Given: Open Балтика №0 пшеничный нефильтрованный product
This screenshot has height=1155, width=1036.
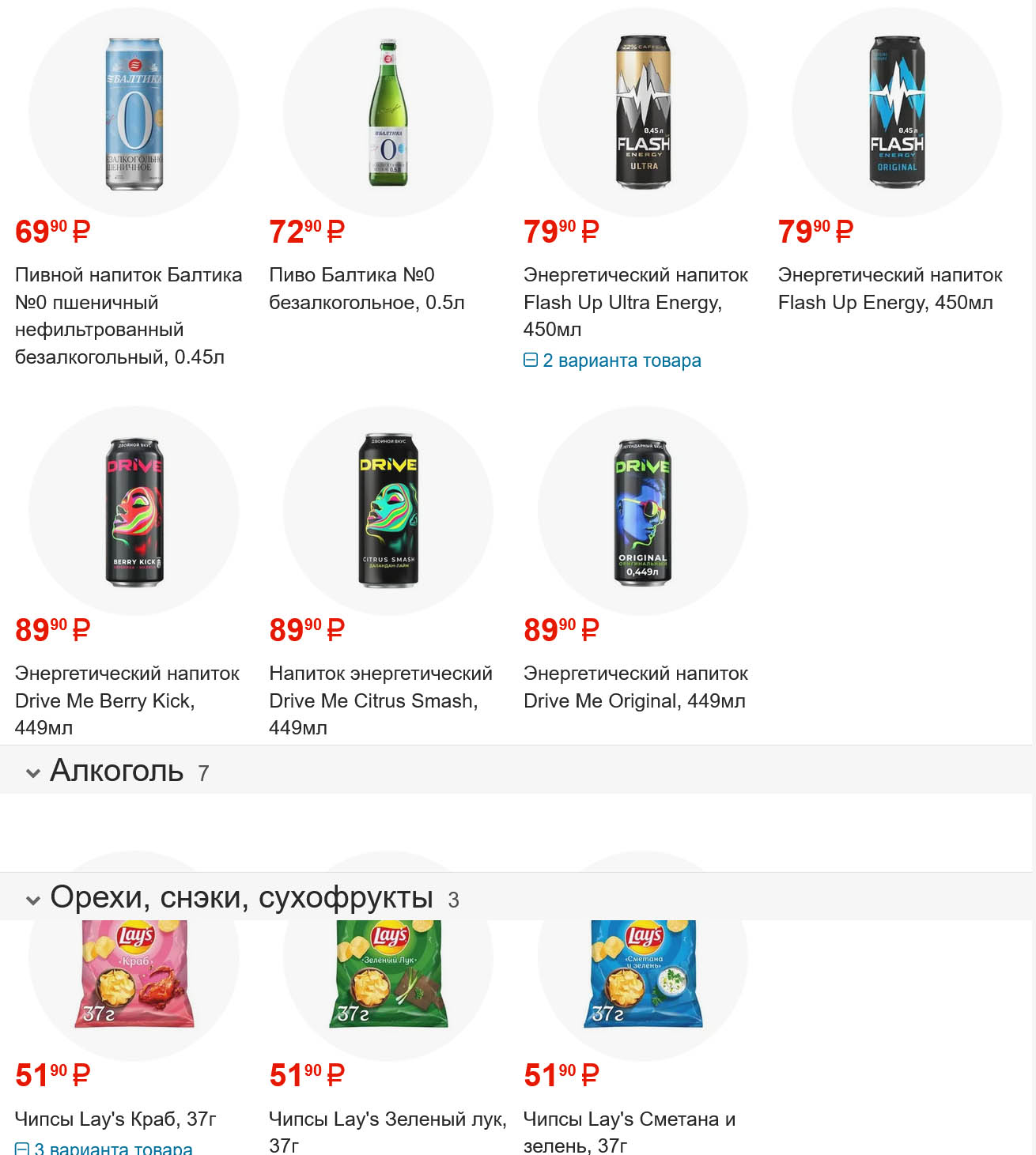Looking at the screenshot, I should (128, 315).
